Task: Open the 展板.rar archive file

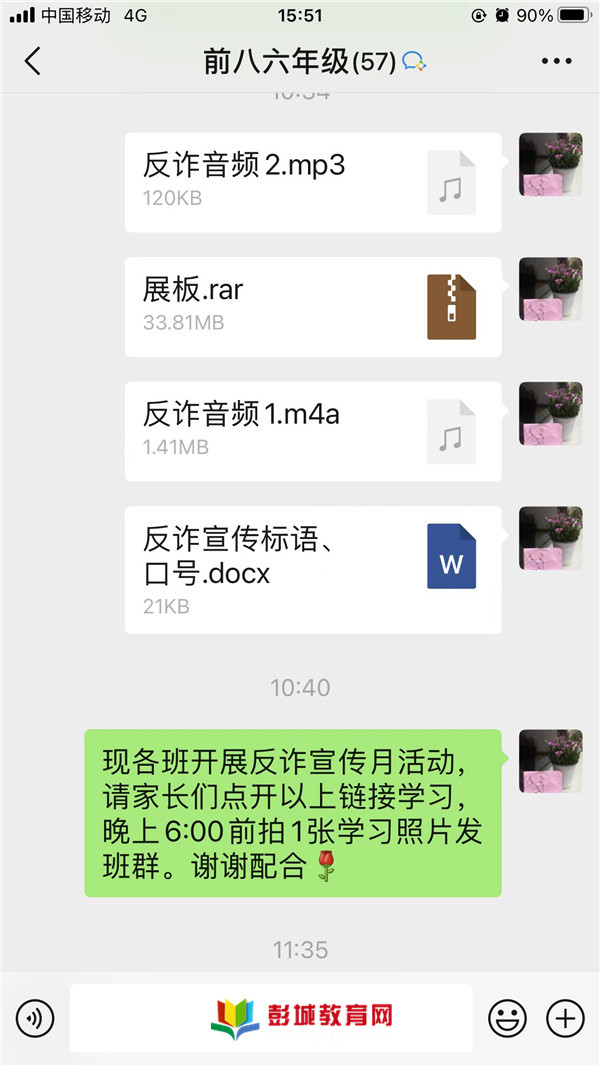Action: pos(312,306)
